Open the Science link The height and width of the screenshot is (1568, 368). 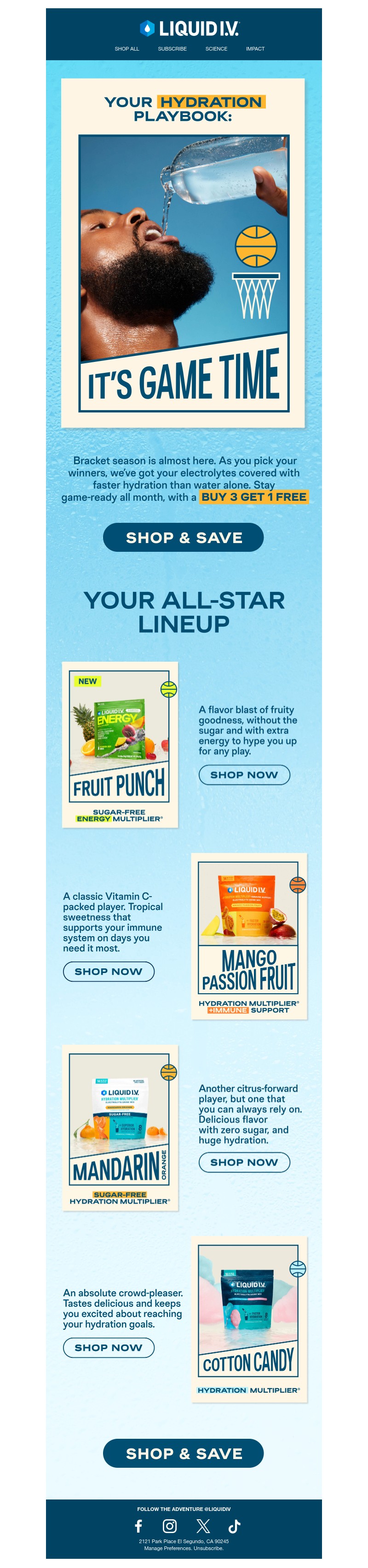pyautogui.click(x=216, y=49)
